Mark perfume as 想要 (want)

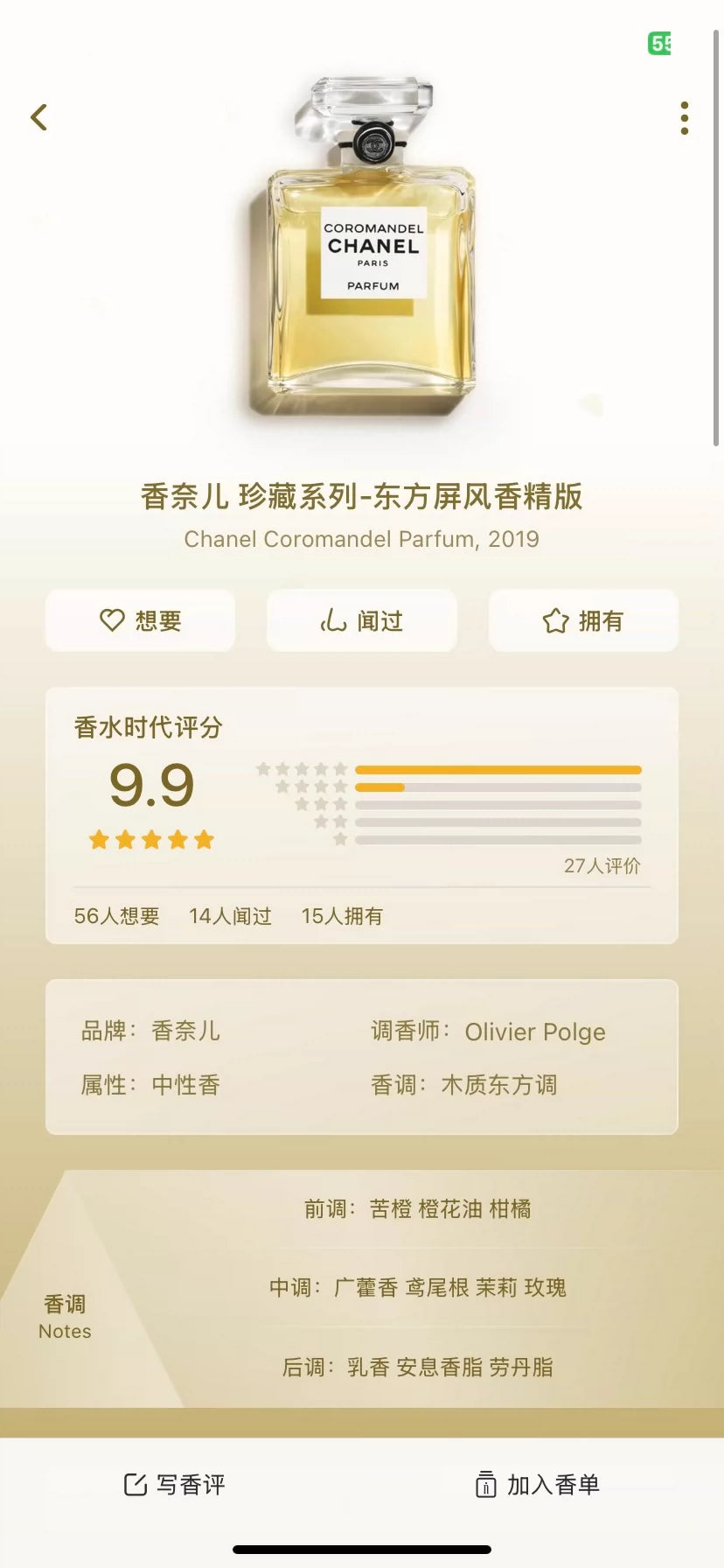pyautogui.click(x=140, y=620)
